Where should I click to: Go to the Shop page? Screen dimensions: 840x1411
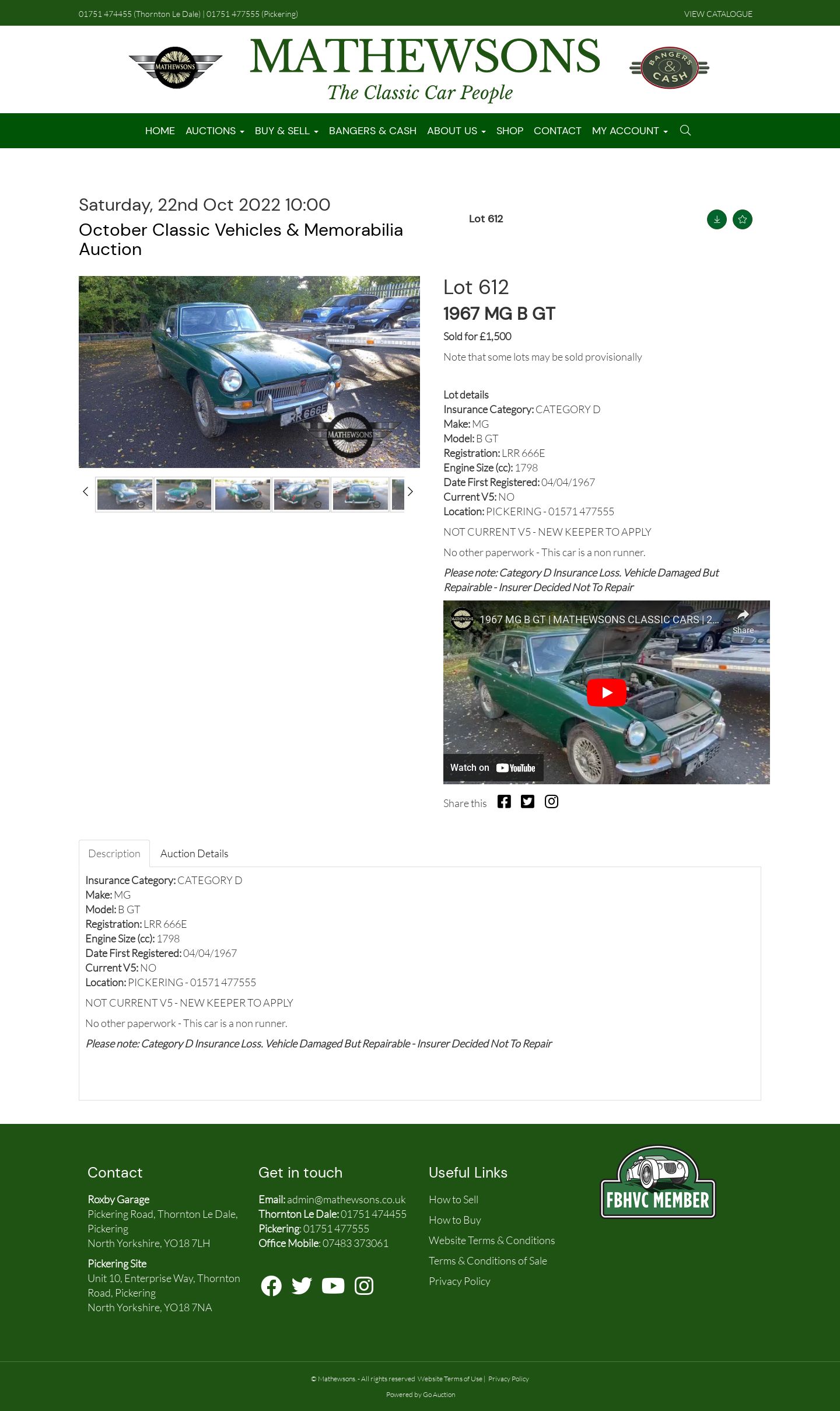[509, 131]
